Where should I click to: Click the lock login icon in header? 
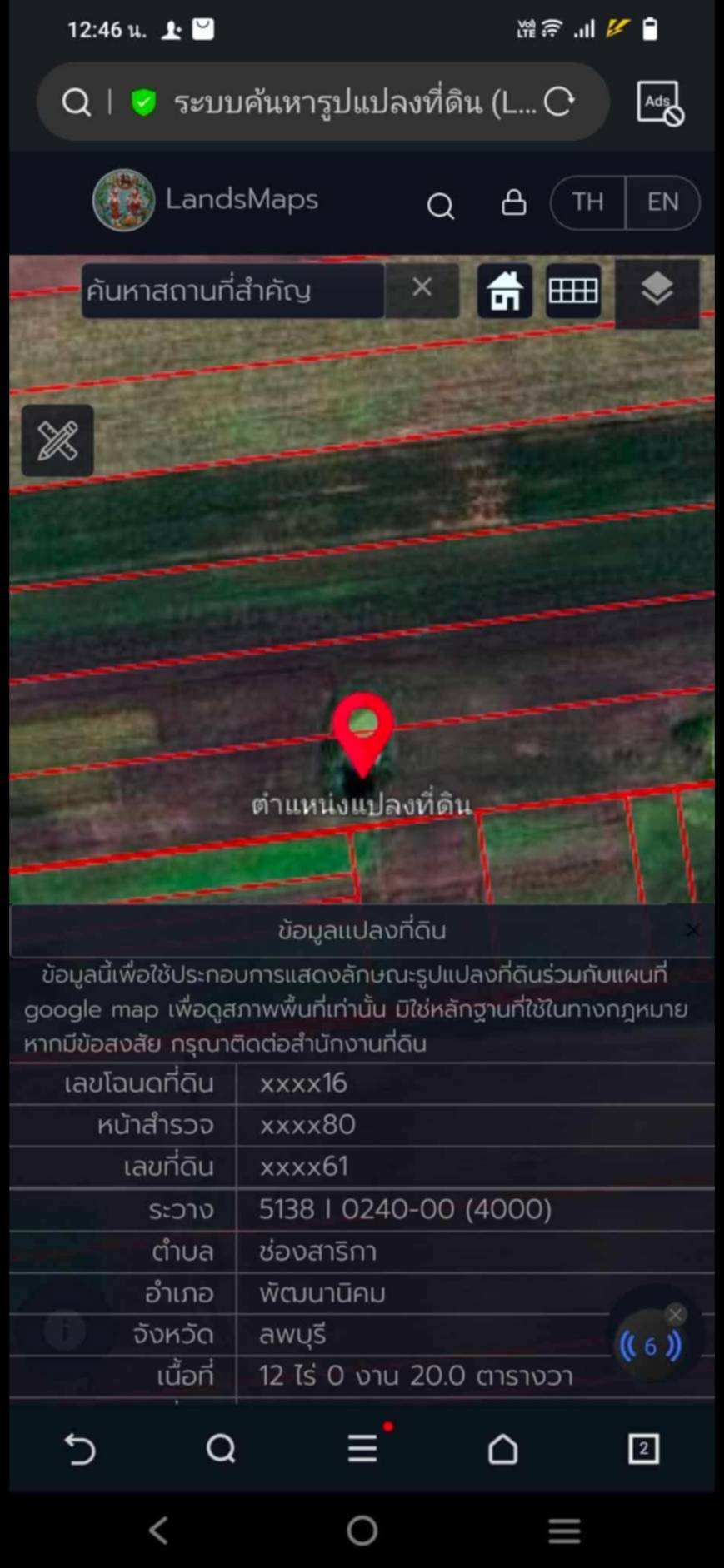[x=513, y=202]
